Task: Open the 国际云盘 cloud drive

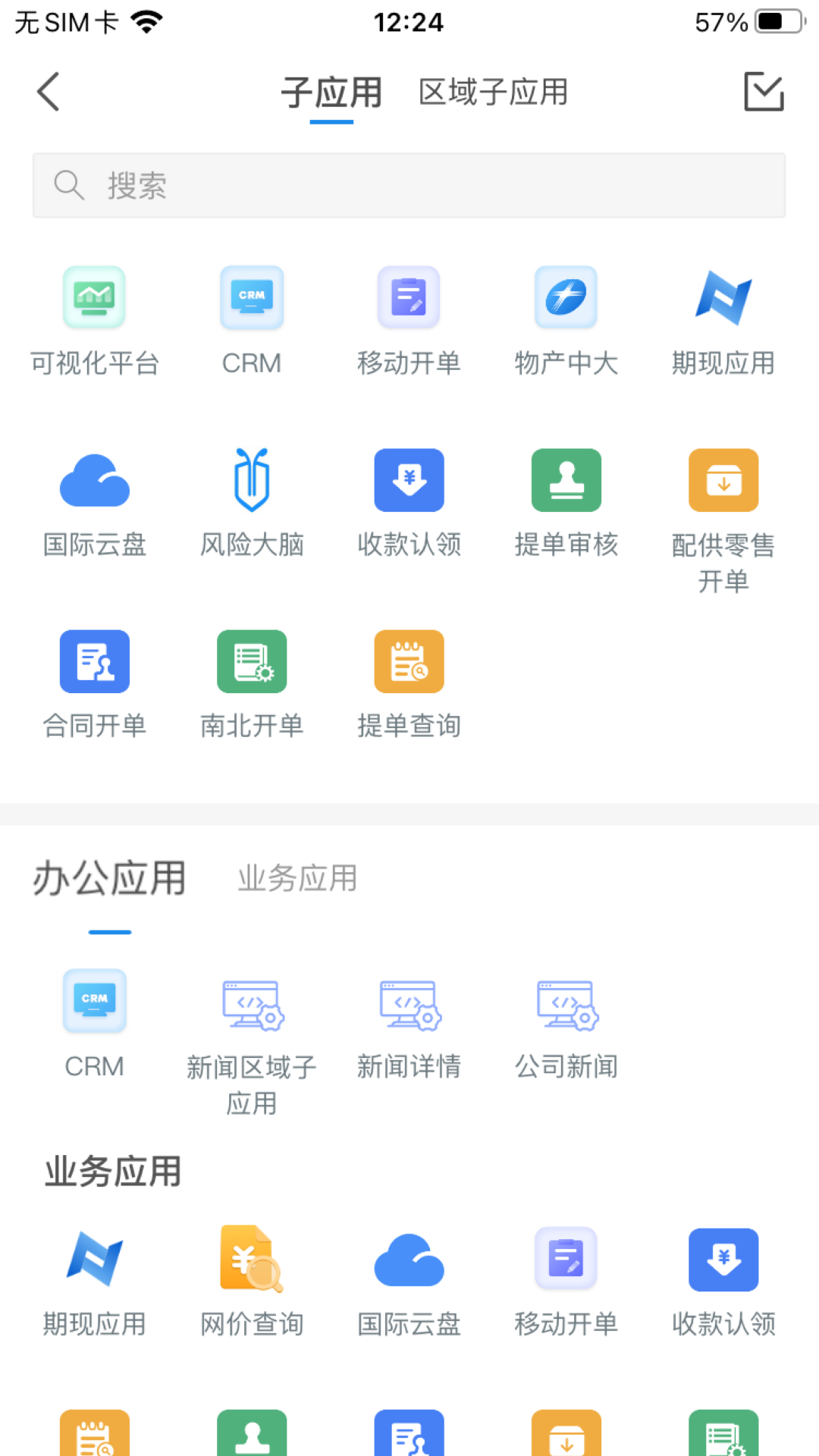Action: (x=94, y=500)
